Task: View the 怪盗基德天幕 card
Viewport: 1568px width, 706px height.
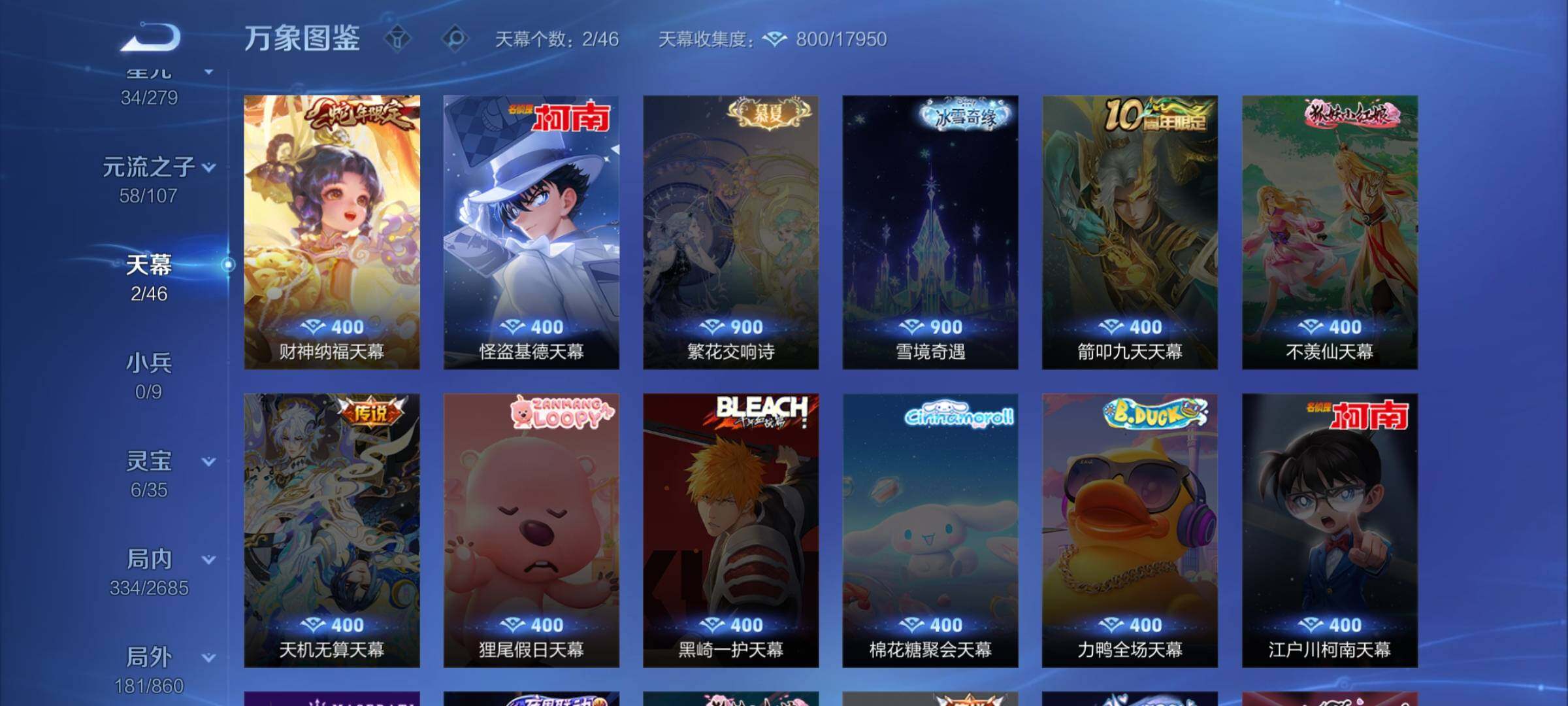Action: (x=531, y=232)
